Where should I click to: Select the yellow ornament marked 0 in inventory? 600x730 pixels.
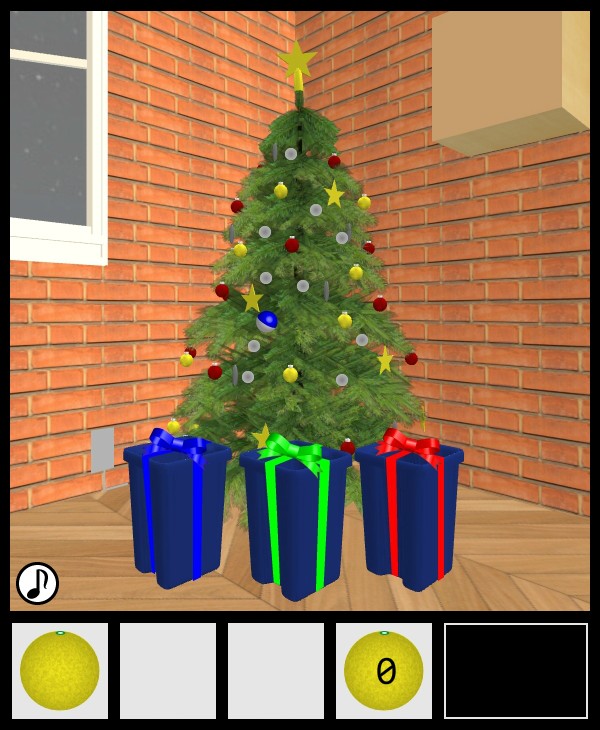pyautogui.click(x=384, y=671)
